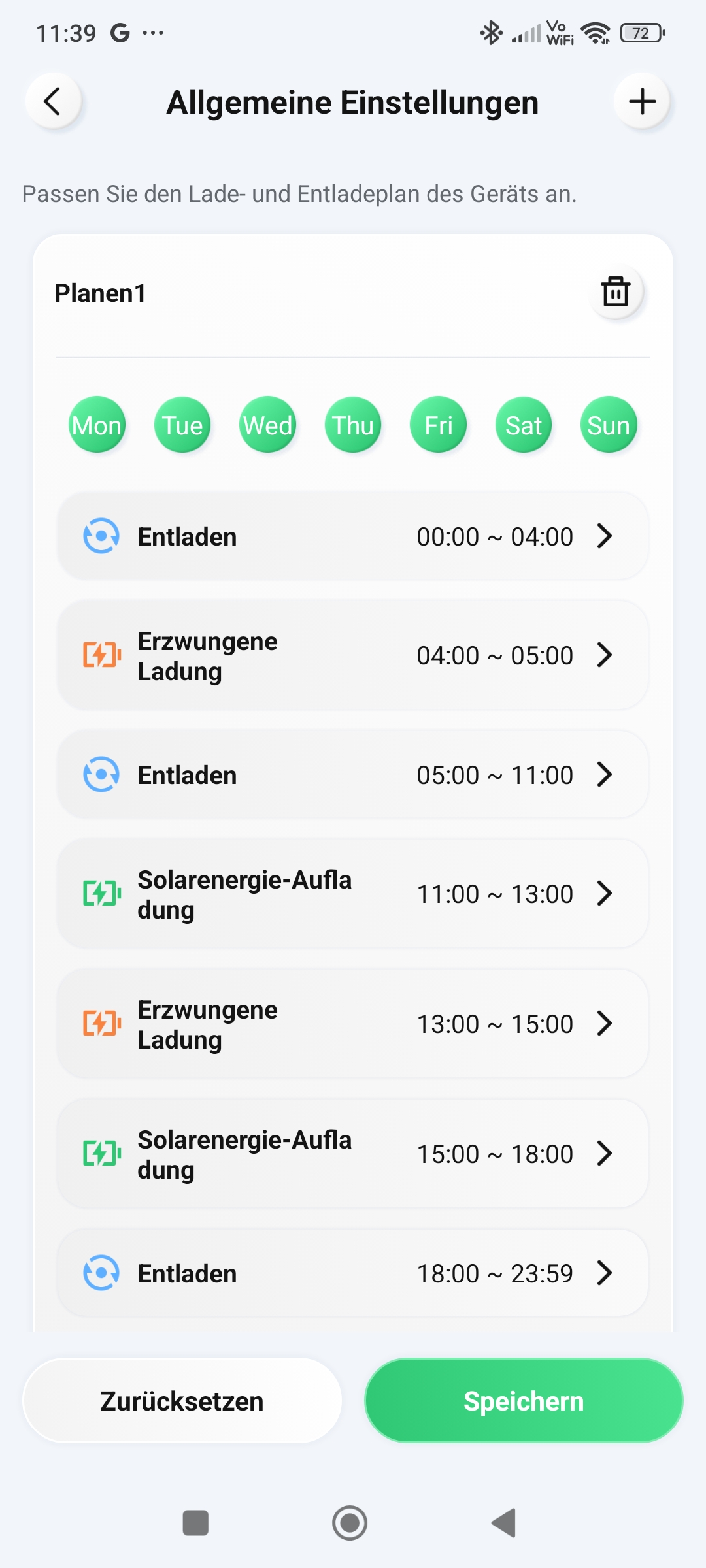Deselect the Fri day chip
This screenshot has height=1568, width=706.
pyautogui.click(x=438, y=425)
